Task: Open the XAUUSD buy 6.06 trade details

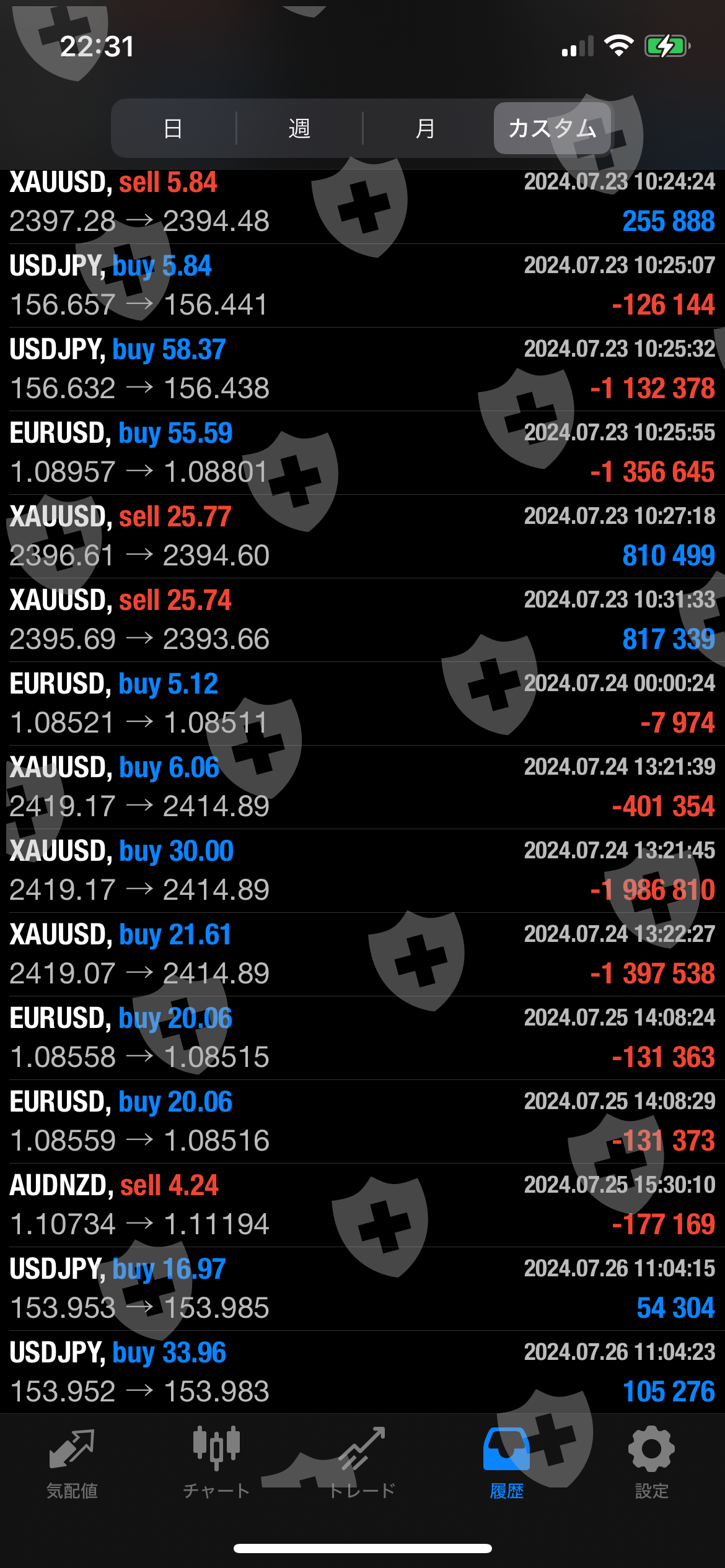Action: click(362, 787)
